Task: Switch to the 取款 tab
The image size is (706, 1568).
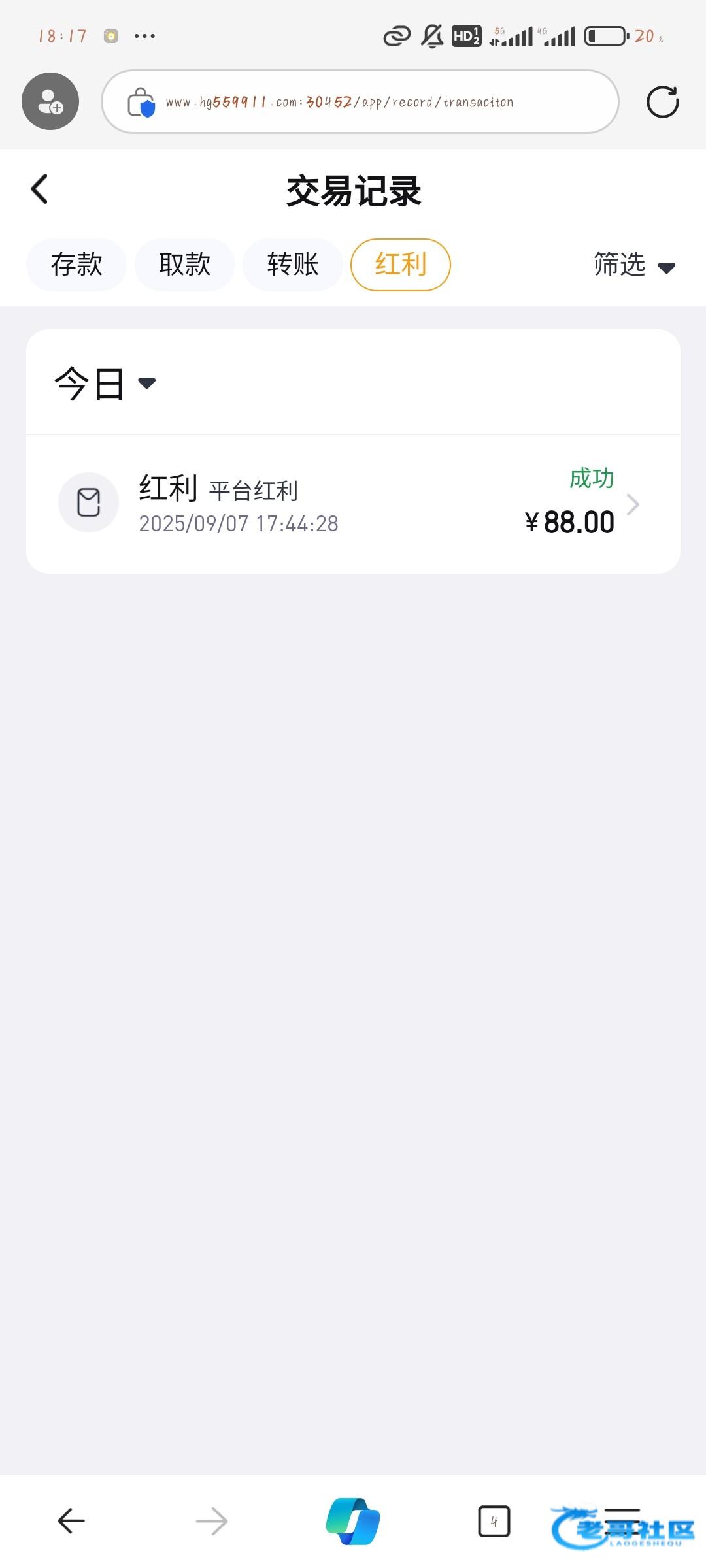Action: [x=184, y=265]
